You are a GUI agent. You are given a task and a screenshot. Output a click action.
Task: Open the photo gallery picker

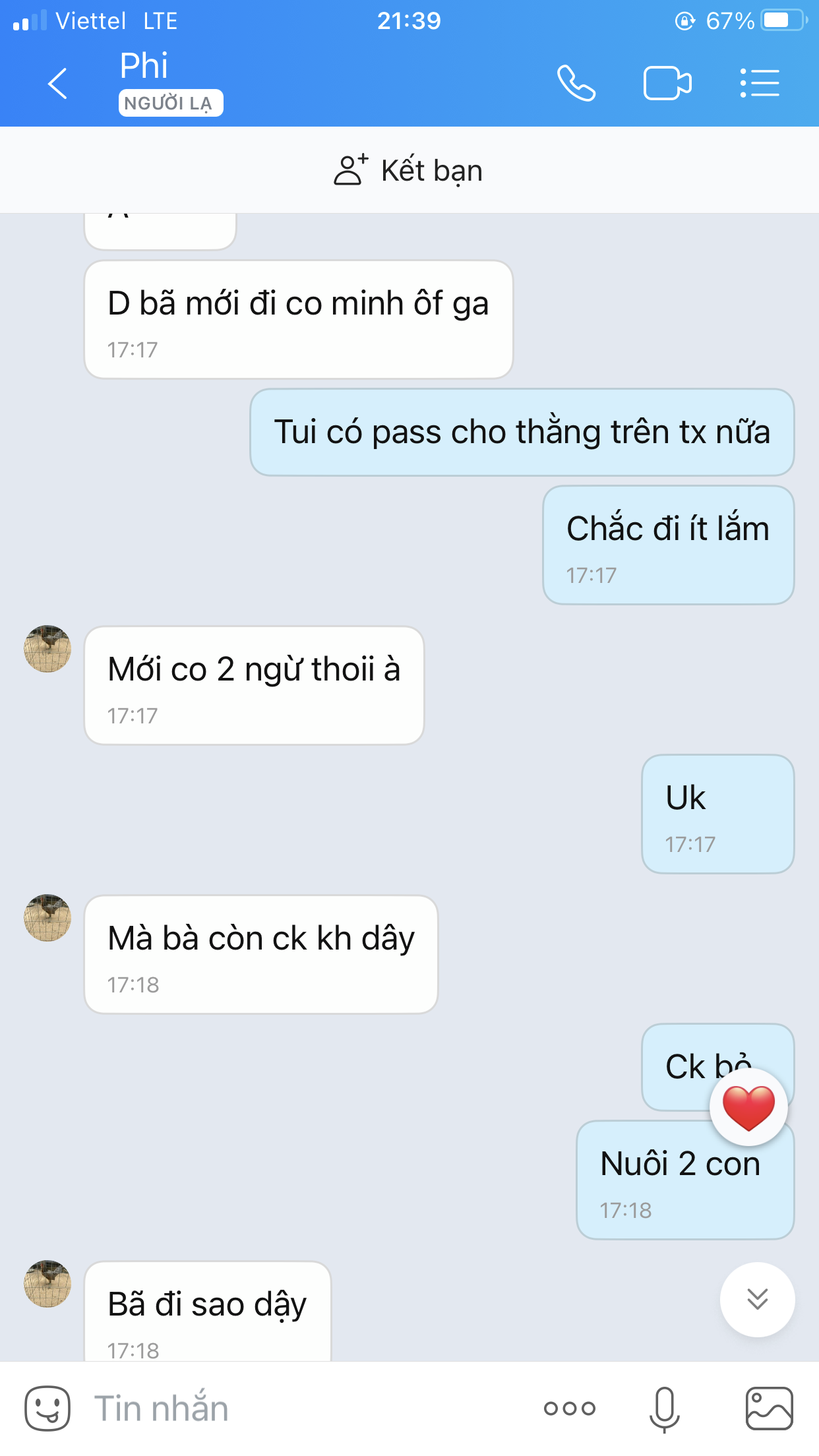click(x=769, y=1409)
